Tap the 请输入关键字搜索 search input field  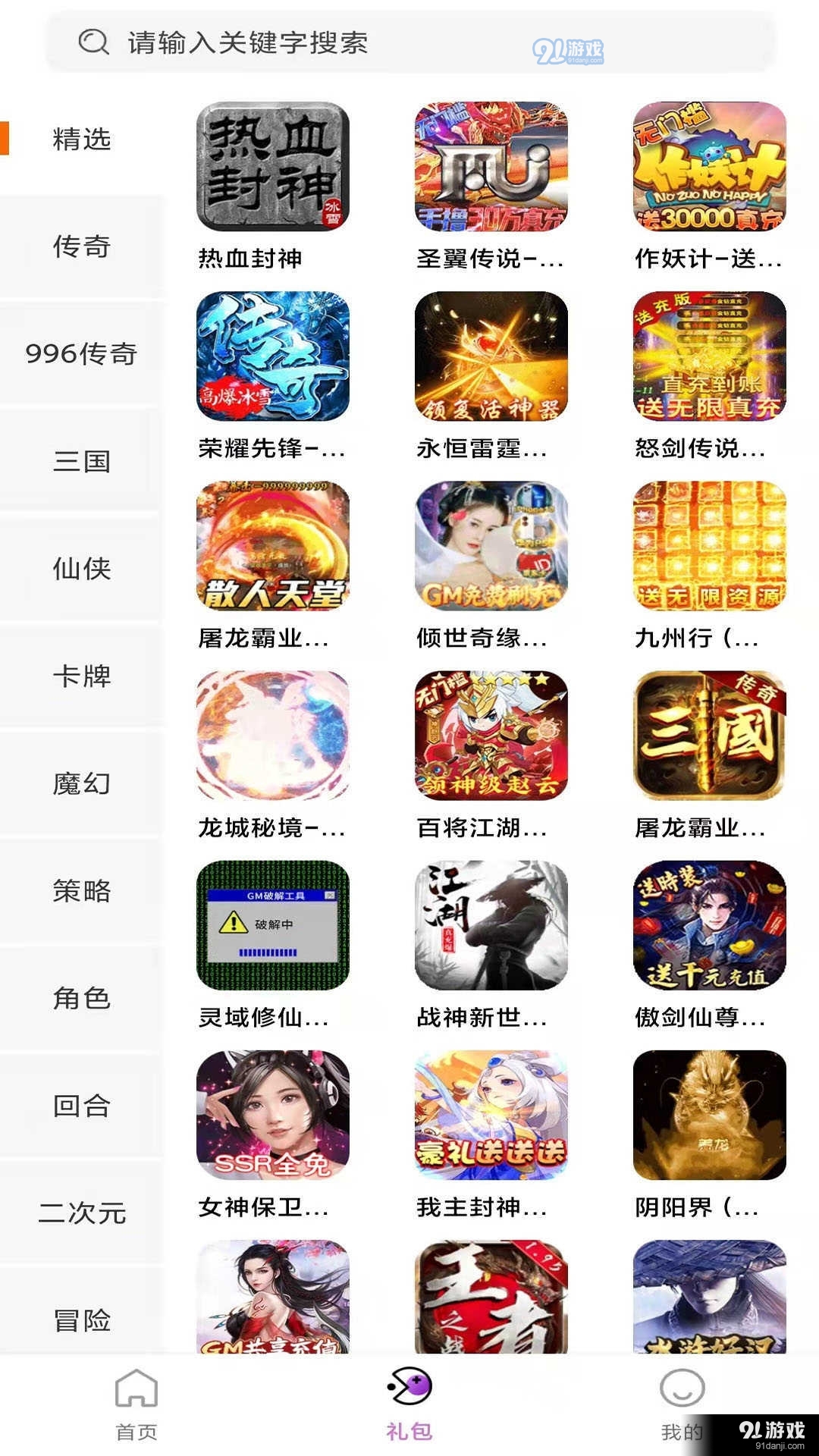tap(303, 43)
